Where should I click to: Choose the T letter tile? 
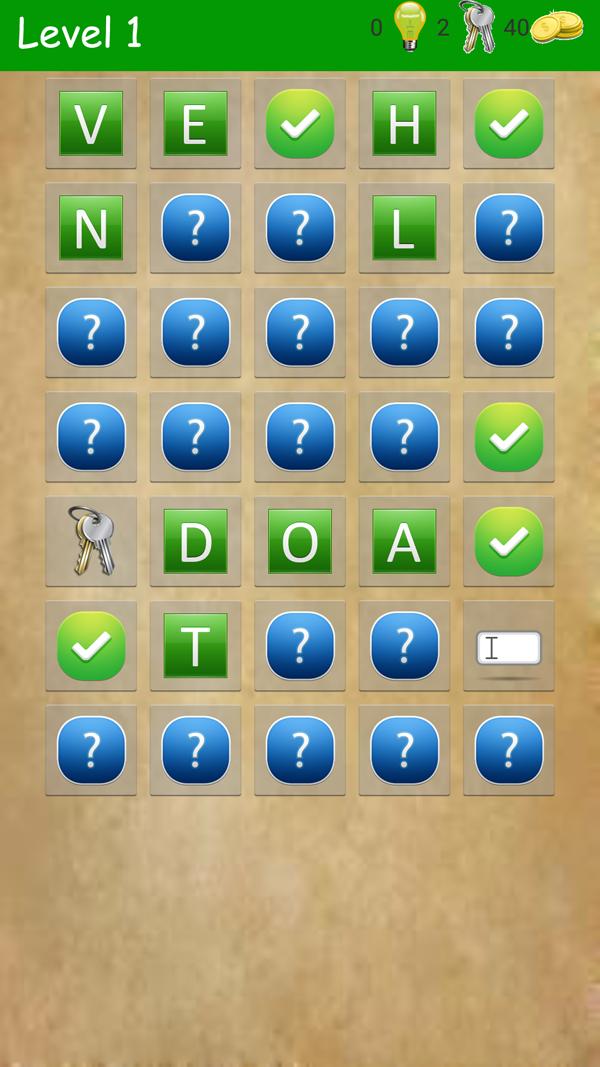[x=195, y=646]
